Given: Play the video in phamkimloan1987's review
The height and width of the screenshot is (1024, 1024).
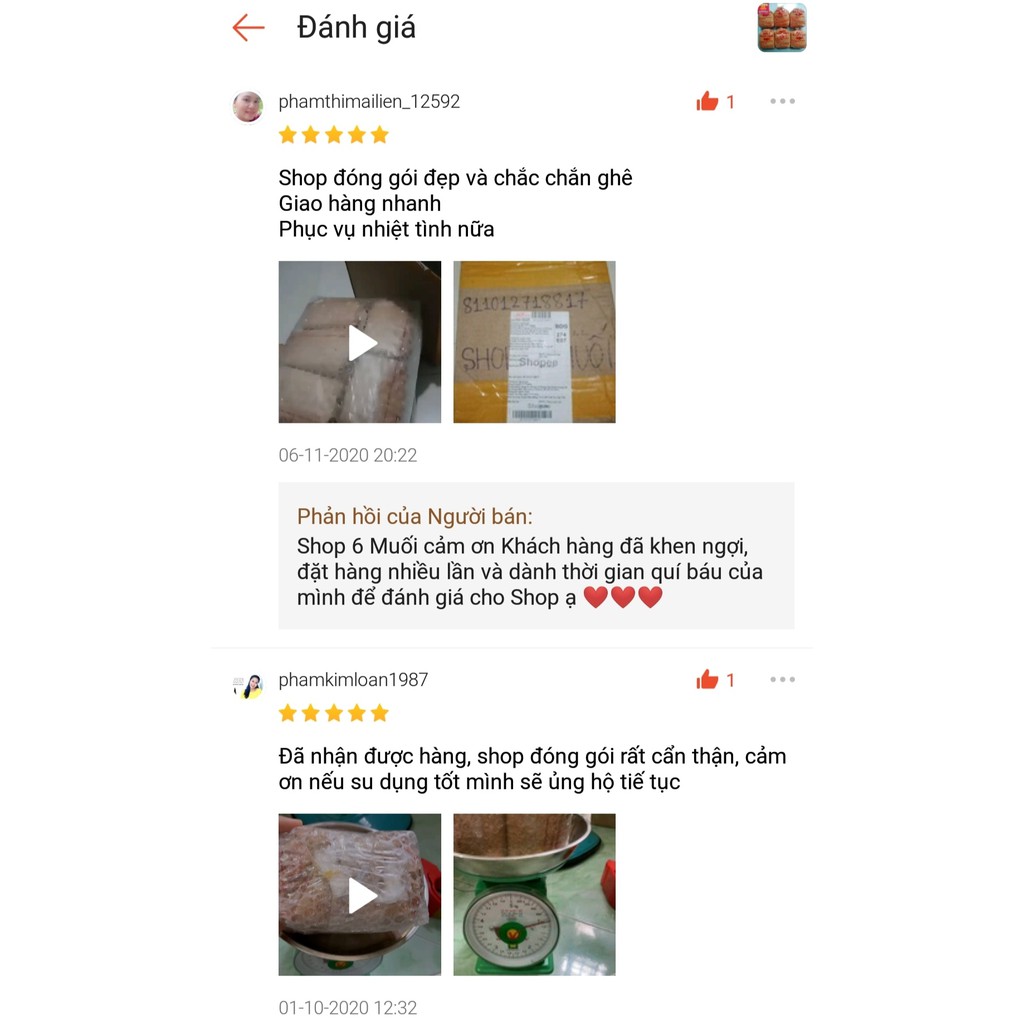Looking at the screenshot, I should tap(360, 894).
